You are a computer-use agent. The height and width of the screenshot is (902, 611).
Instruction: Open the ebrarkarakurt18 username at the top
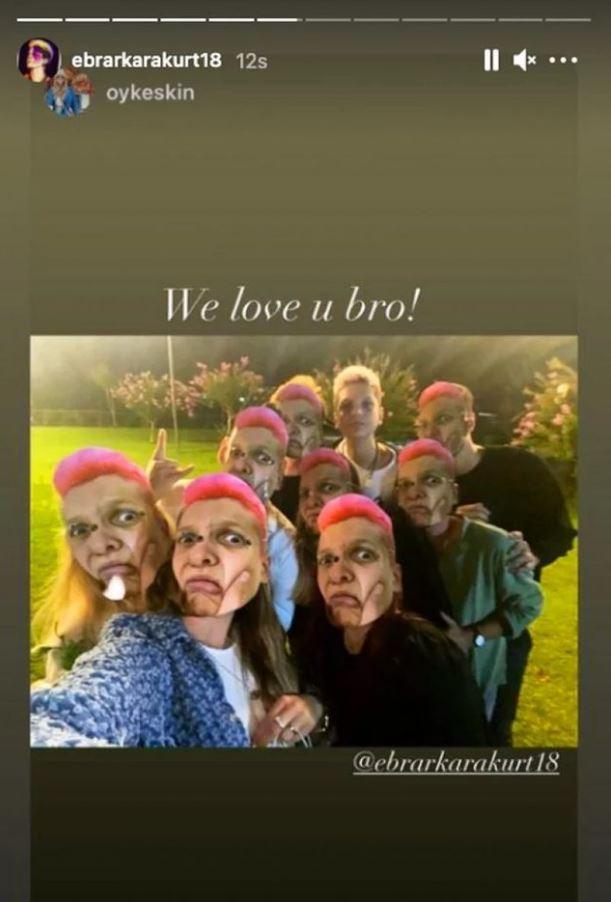146,60
